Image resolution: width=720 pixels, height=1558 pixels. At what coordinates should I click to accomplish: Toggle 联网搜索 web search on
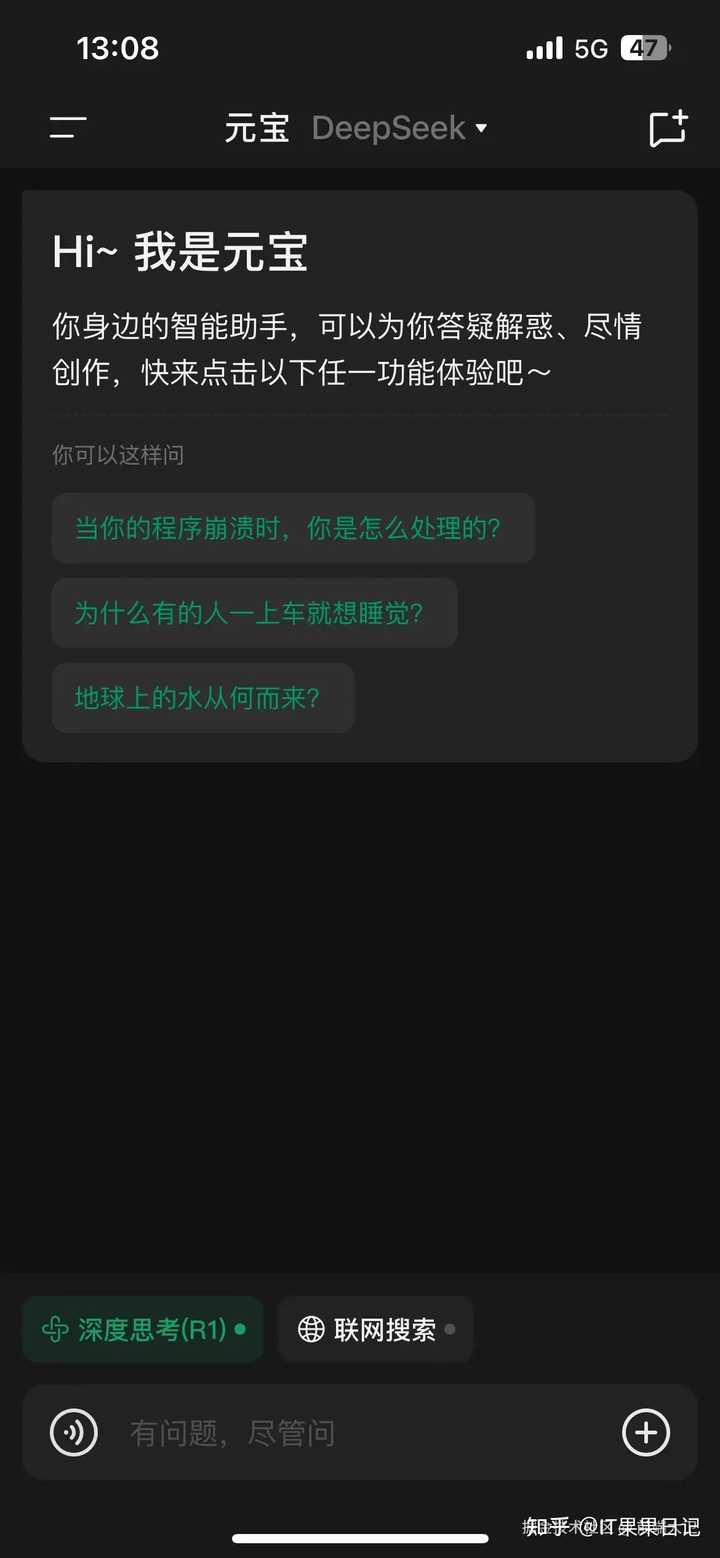pyautogui.click(x=375, y=1329)
